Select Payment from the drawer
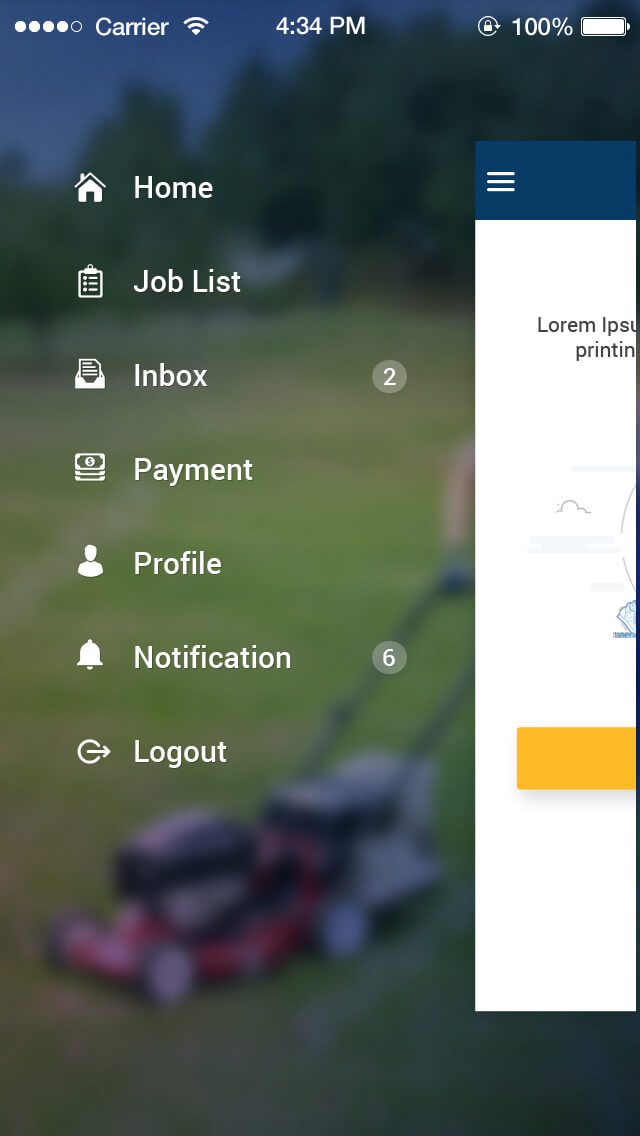The height and width of the screenshot is (1136, 640). click(192, 470)
